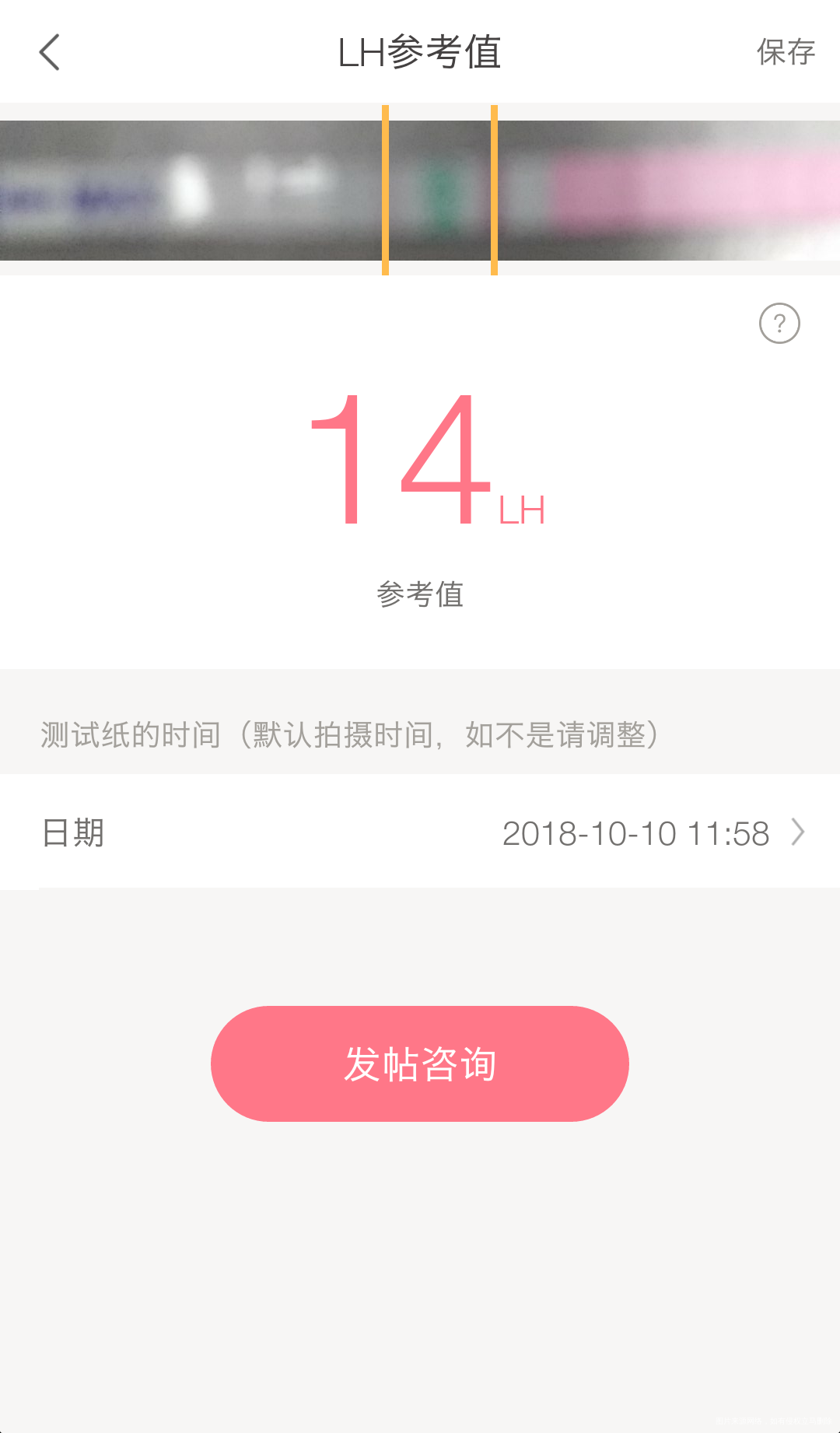Expand the 日期 row to adjust time
This screenshot has width=840, height=1433.
click(420, 832)
